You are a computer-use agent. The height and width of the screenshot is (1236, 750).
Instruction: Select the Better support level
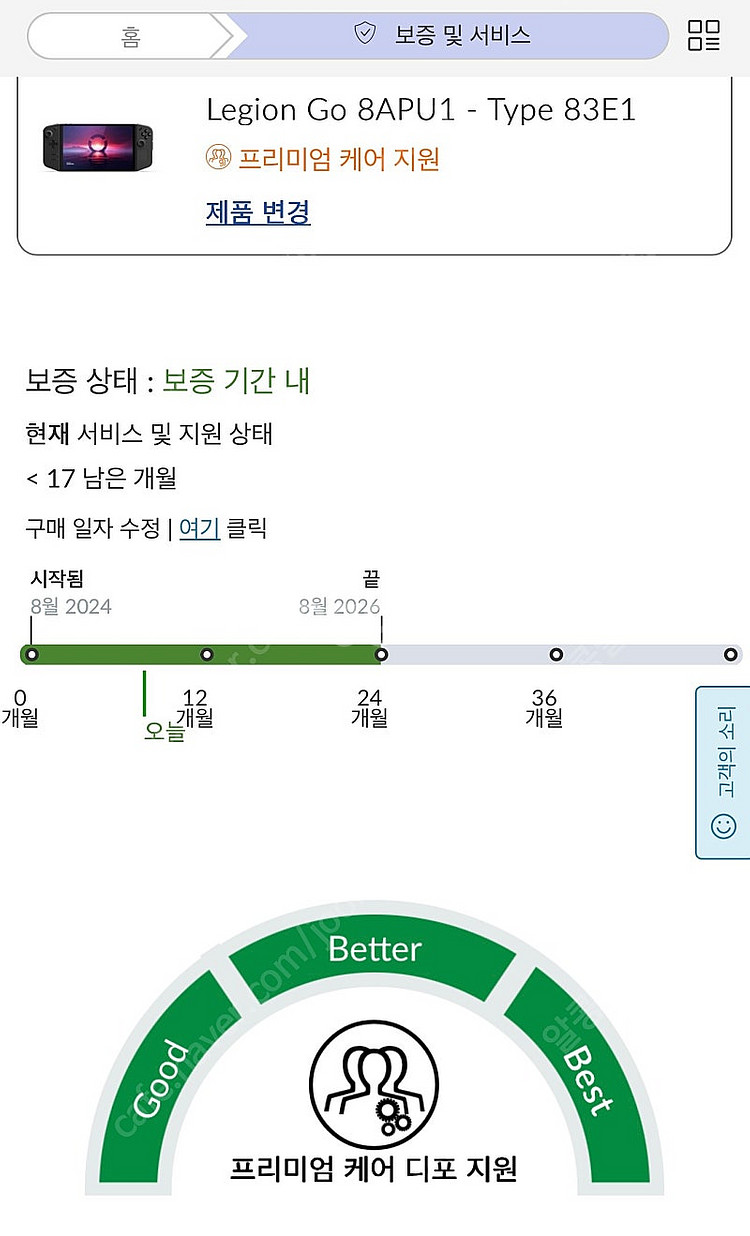(375, 948)
